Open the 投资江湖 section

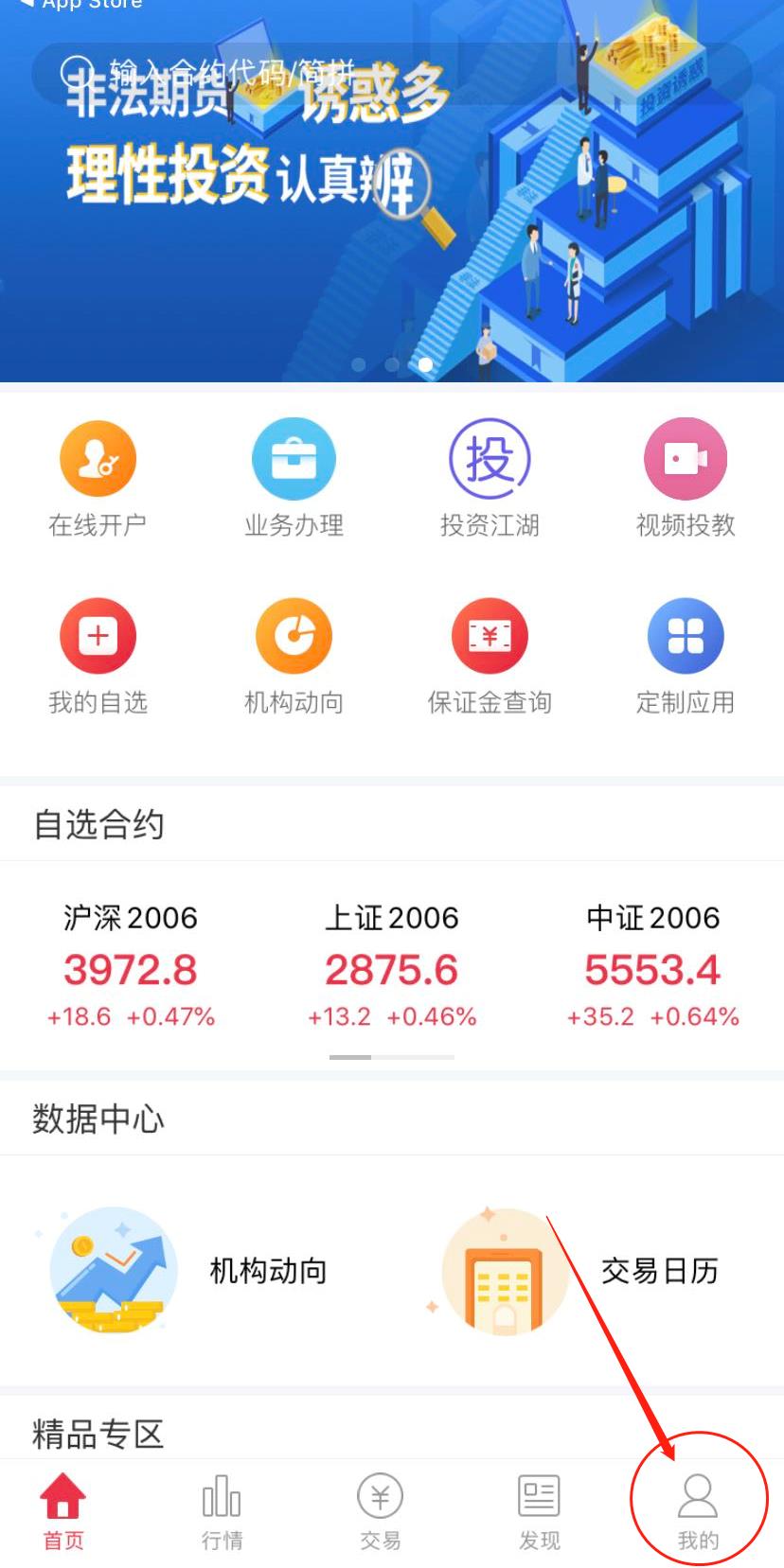pyautogui.click(x=490, y=479)
